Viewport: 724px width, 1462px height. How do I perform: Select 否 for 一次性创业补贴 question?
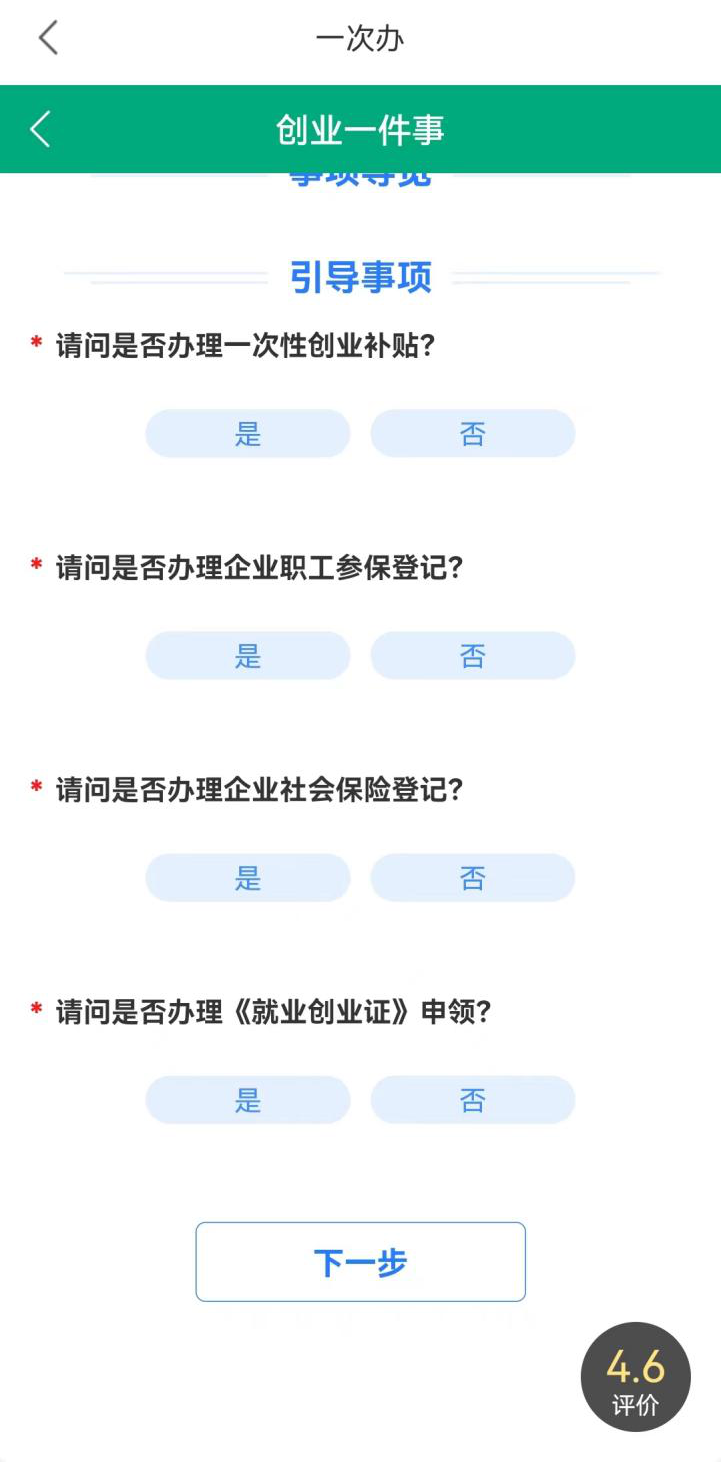(x=473, y=434)
